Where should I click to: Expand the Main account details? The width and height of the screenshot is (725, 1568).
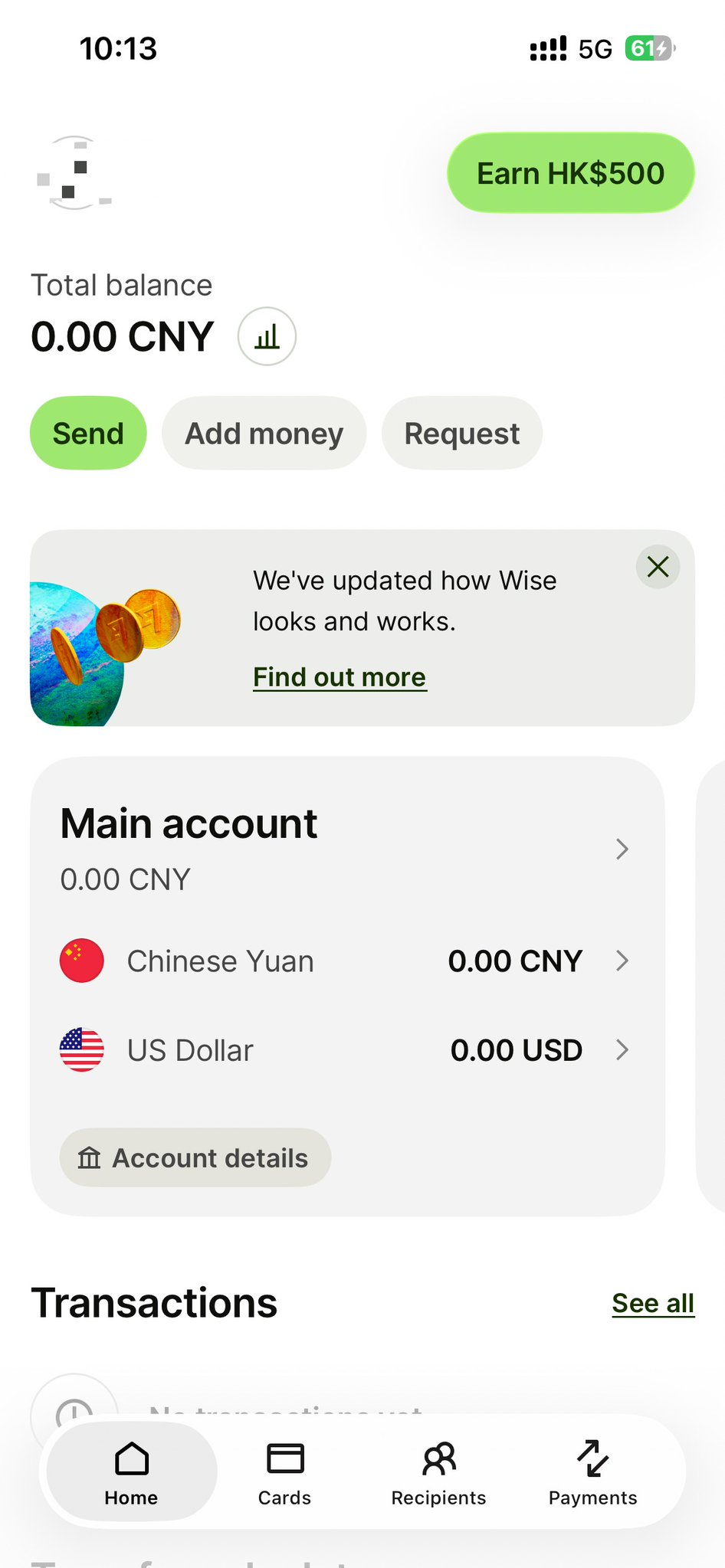tap(621, 849)
